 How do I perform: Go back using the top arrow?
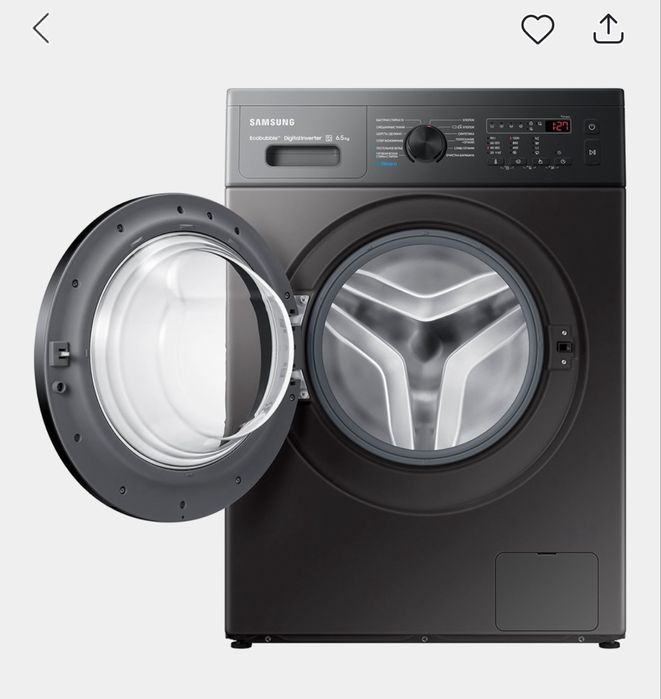tap(41, 29)
